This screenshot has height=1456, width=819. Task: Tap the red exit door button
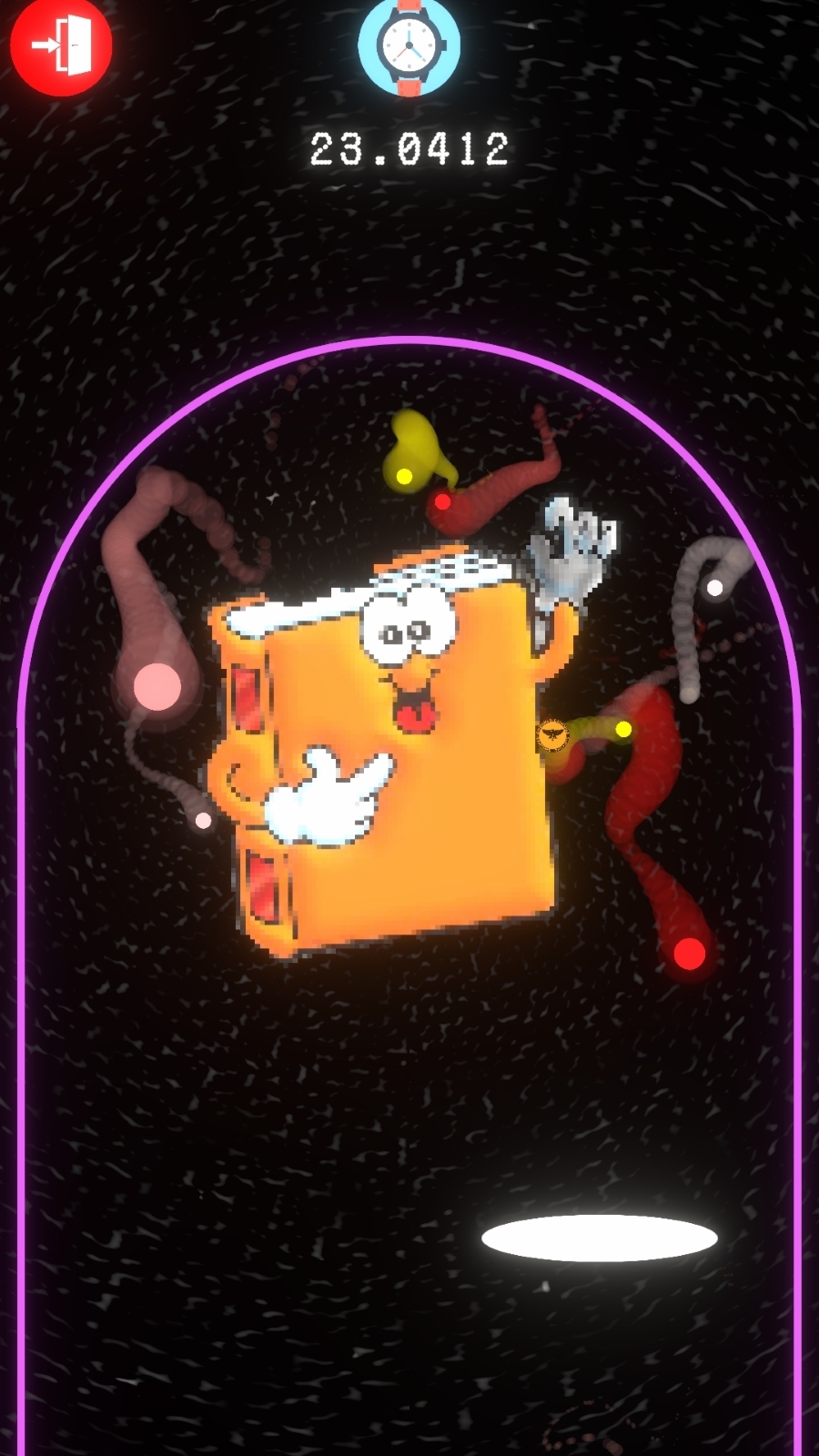(x=60, y=45)
